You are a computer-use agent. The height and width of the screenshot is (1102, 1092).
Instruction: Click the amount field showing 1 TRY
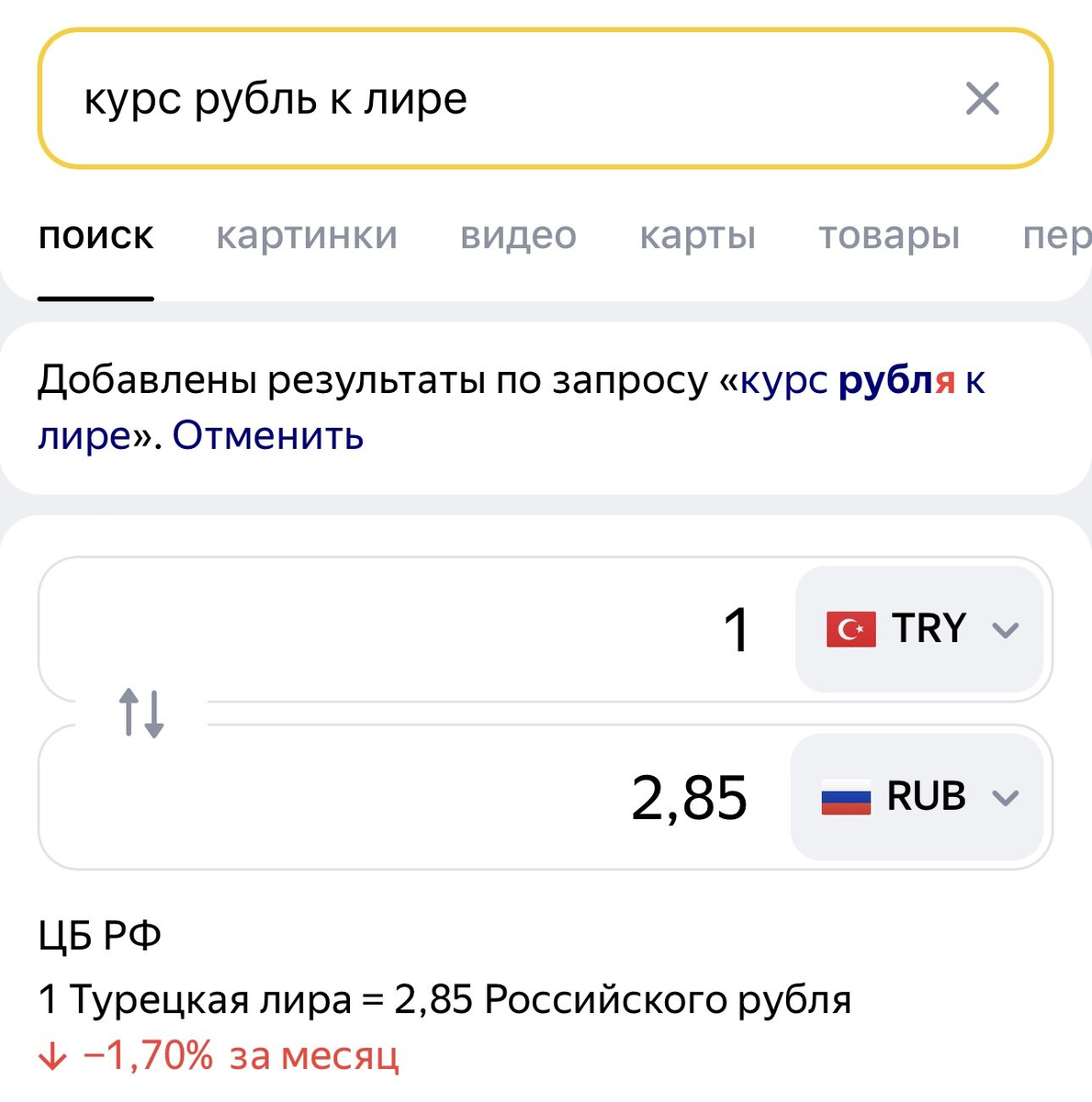tap(459, 629)
